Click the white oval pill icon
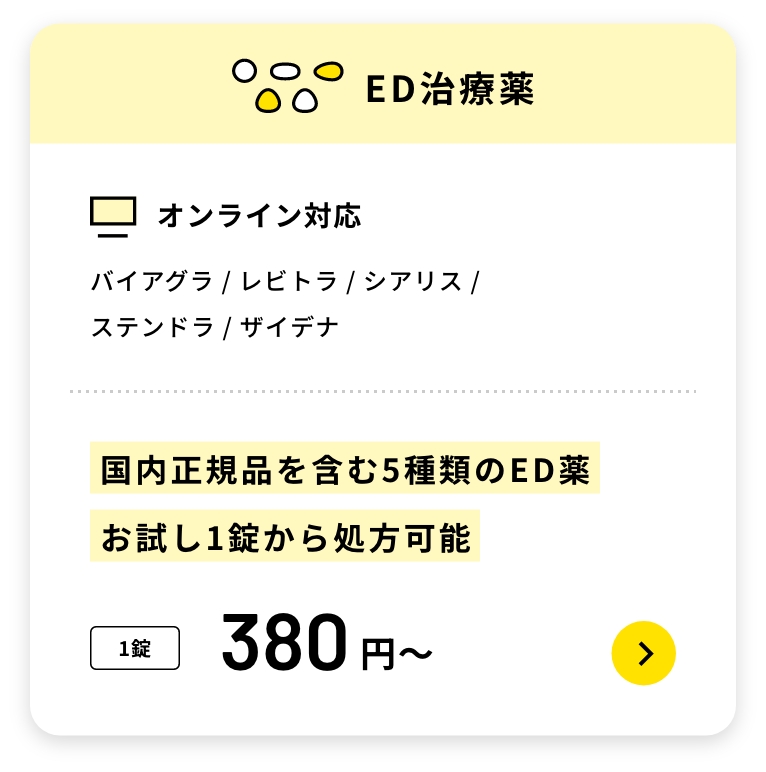Viewport: 766px width, 772px height. point(286,71)
